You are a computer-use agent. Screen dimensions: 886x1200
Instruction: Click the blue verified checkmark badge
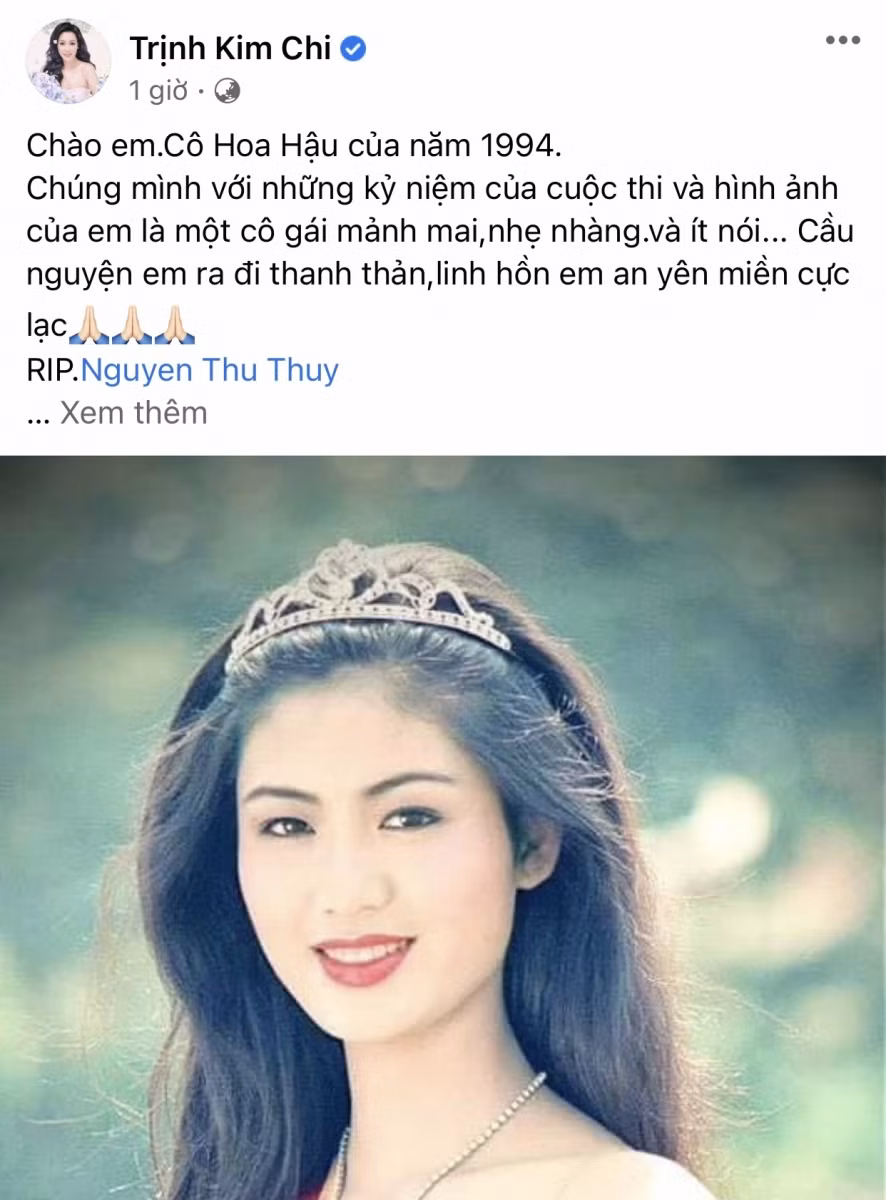click(352, 47)
